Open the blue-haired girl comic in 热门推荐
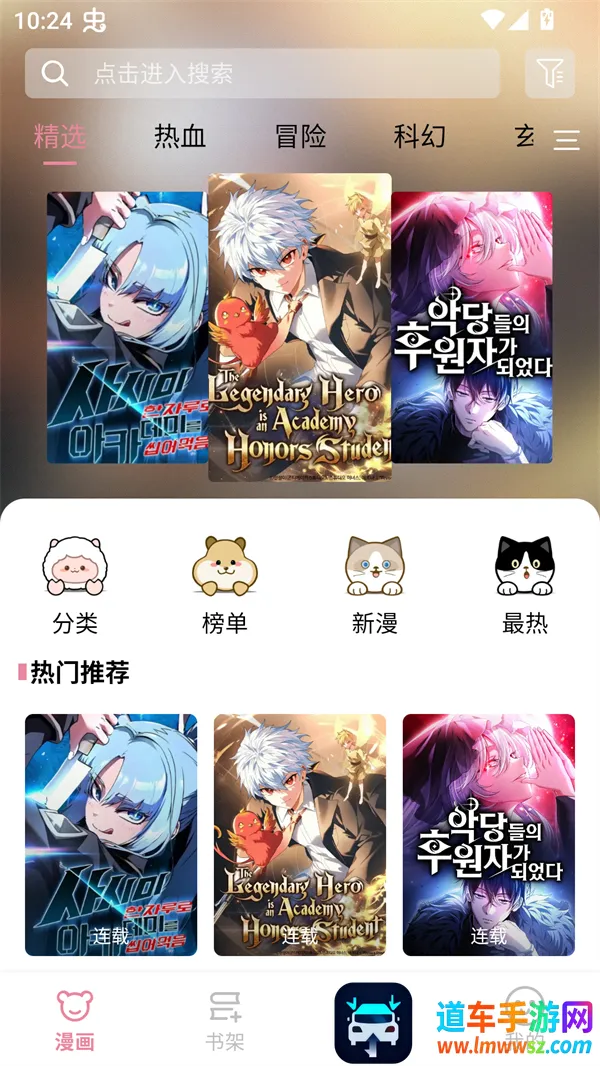This screenshot has height=1066, width=600. tap(111, 834)
